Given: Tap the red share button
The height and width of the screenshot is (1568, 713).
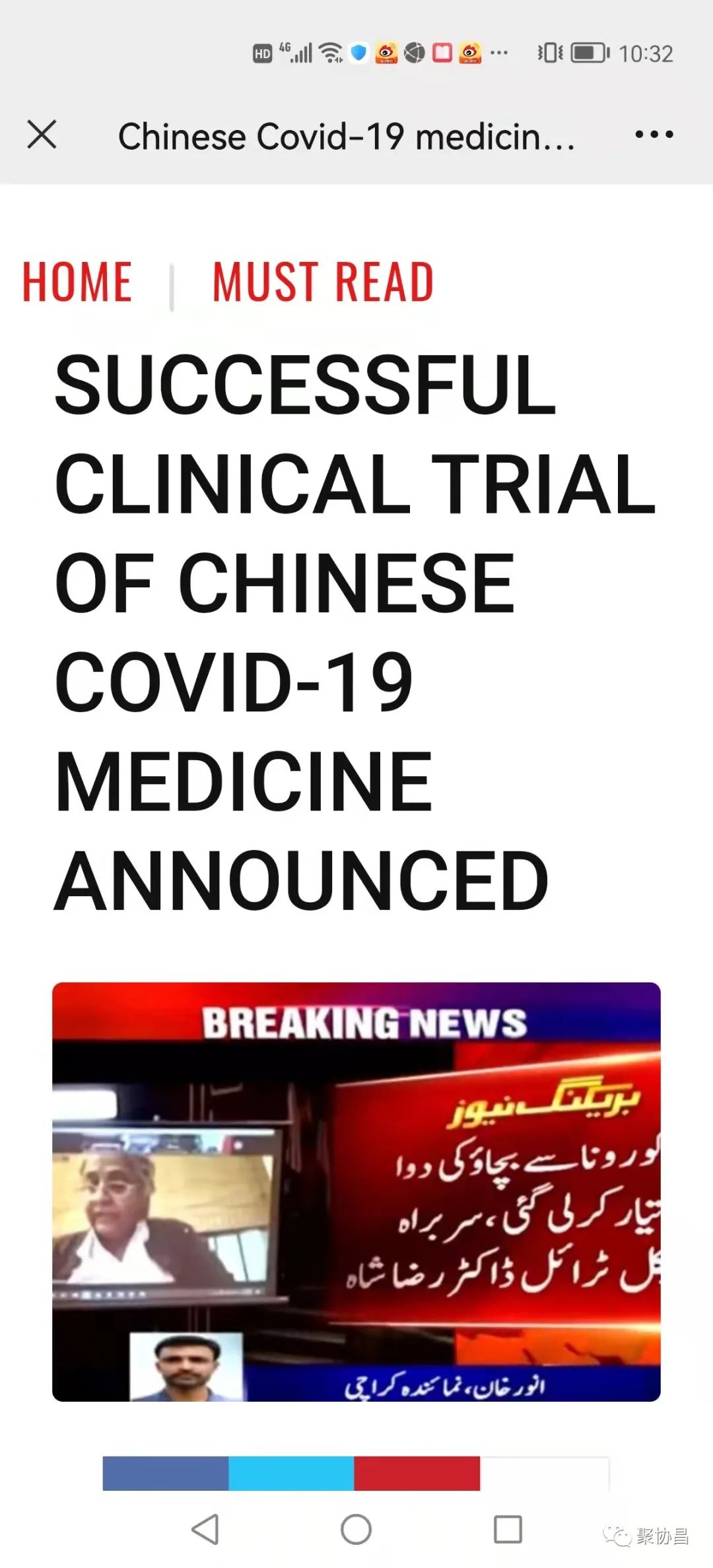Looking at the screenshot, I should (417, 1473).
